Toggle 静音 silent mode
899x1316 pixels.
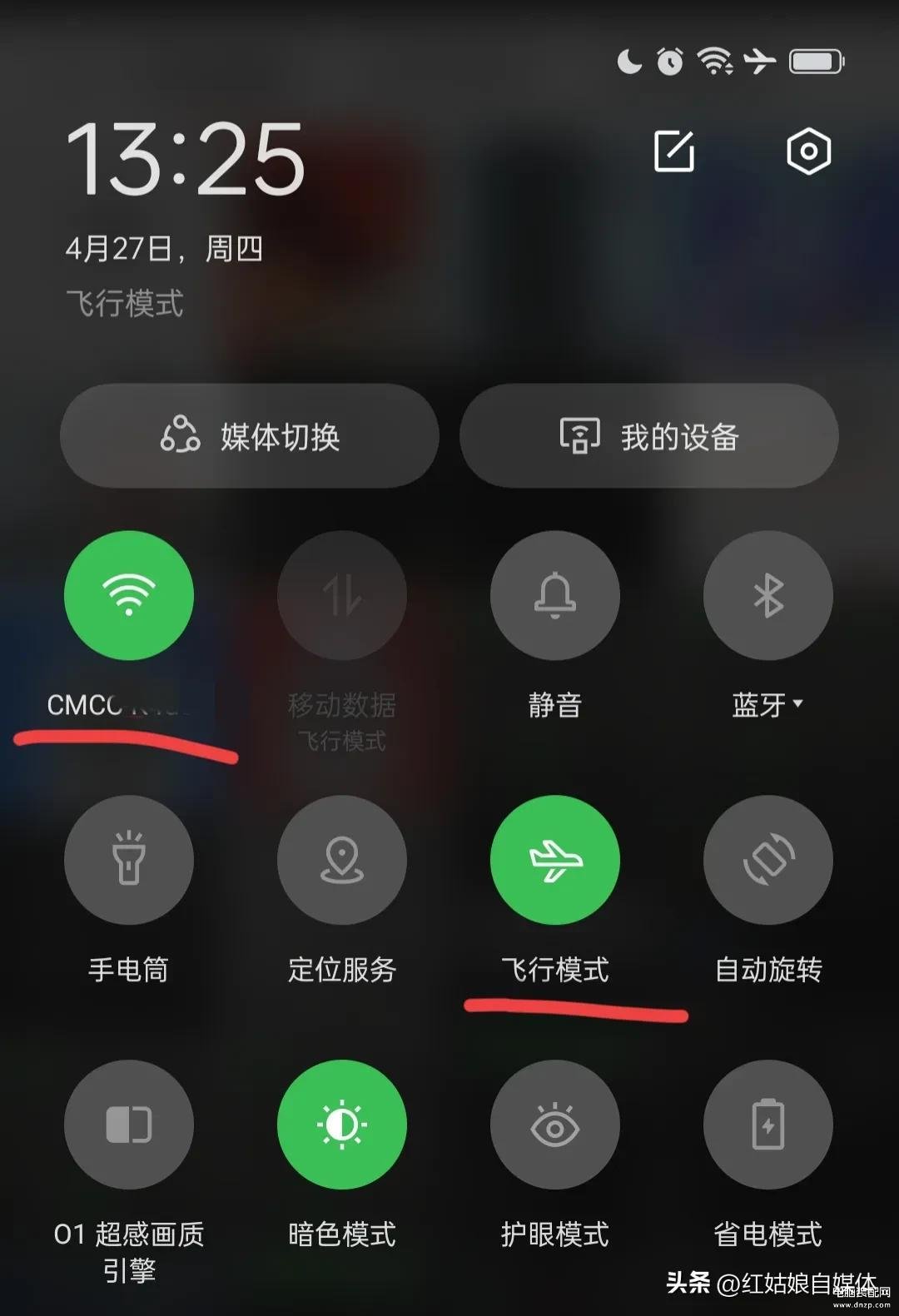pos(554,596)
